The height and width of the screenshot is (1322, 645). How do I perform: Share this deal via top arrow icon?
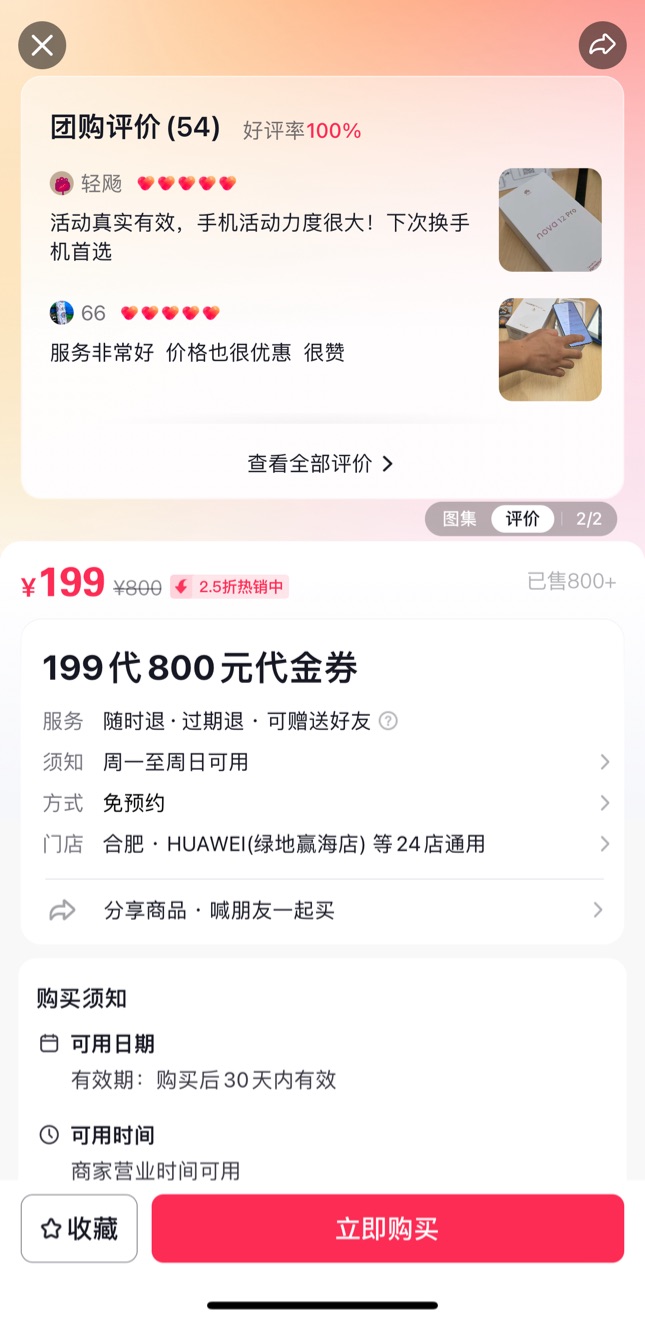click(602, 45)
